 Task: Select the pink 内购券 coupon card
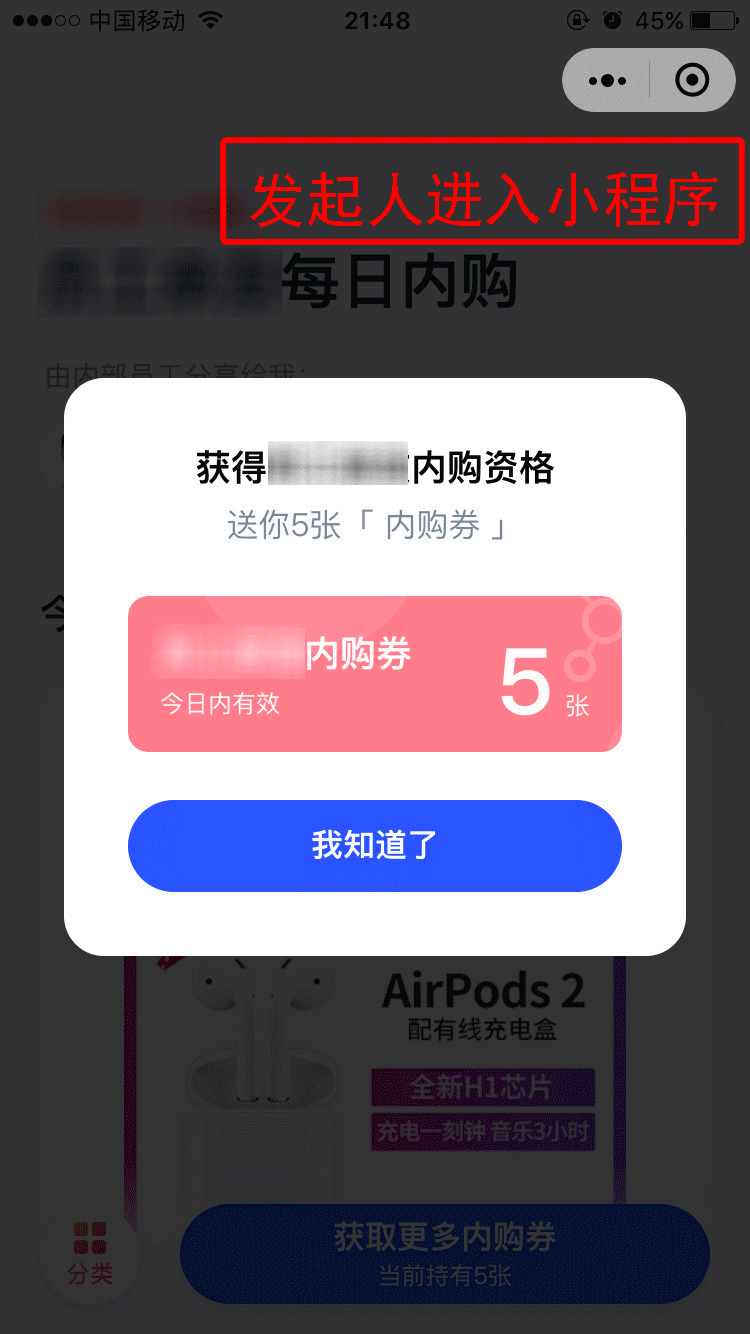[375, 673]
